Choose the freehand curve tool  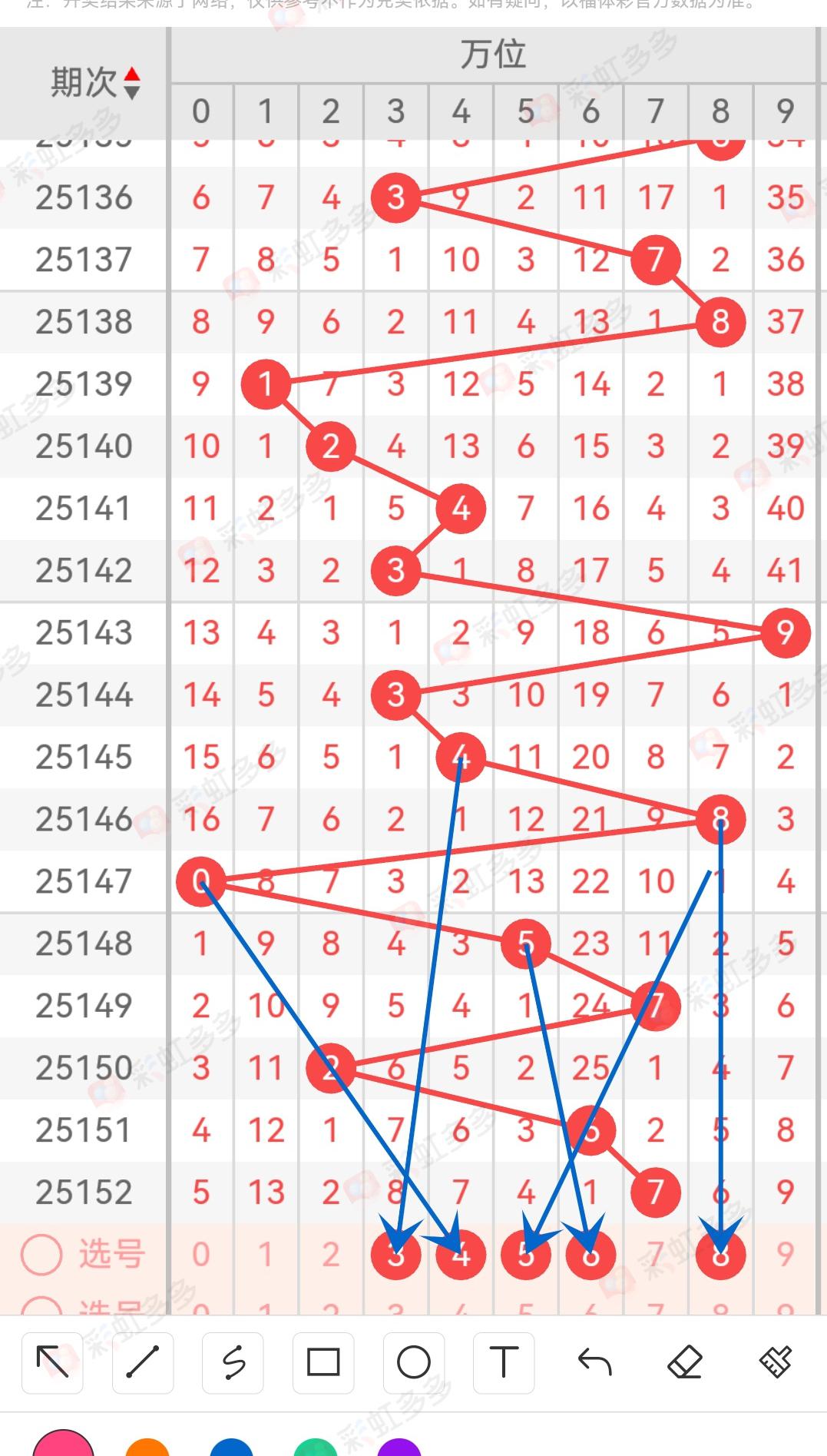[233, 1363]
